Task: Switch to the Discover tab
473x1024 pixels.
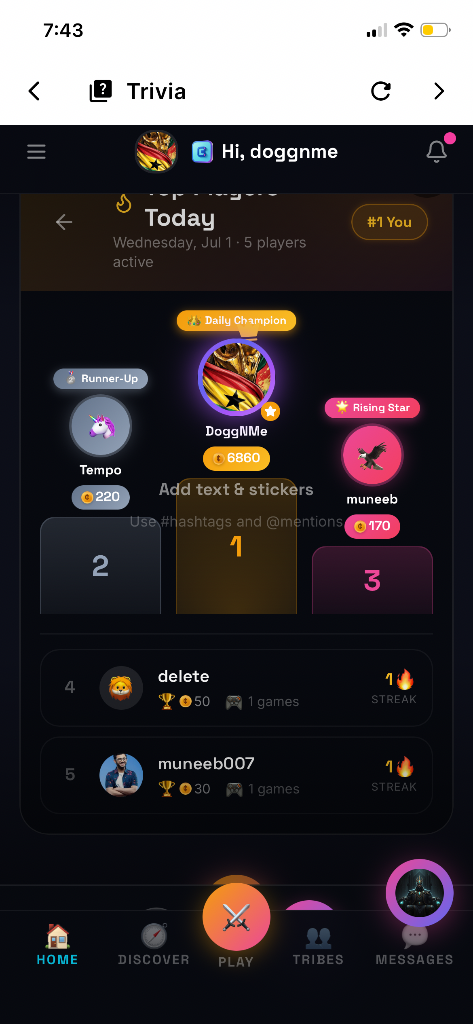Action: 154,944
